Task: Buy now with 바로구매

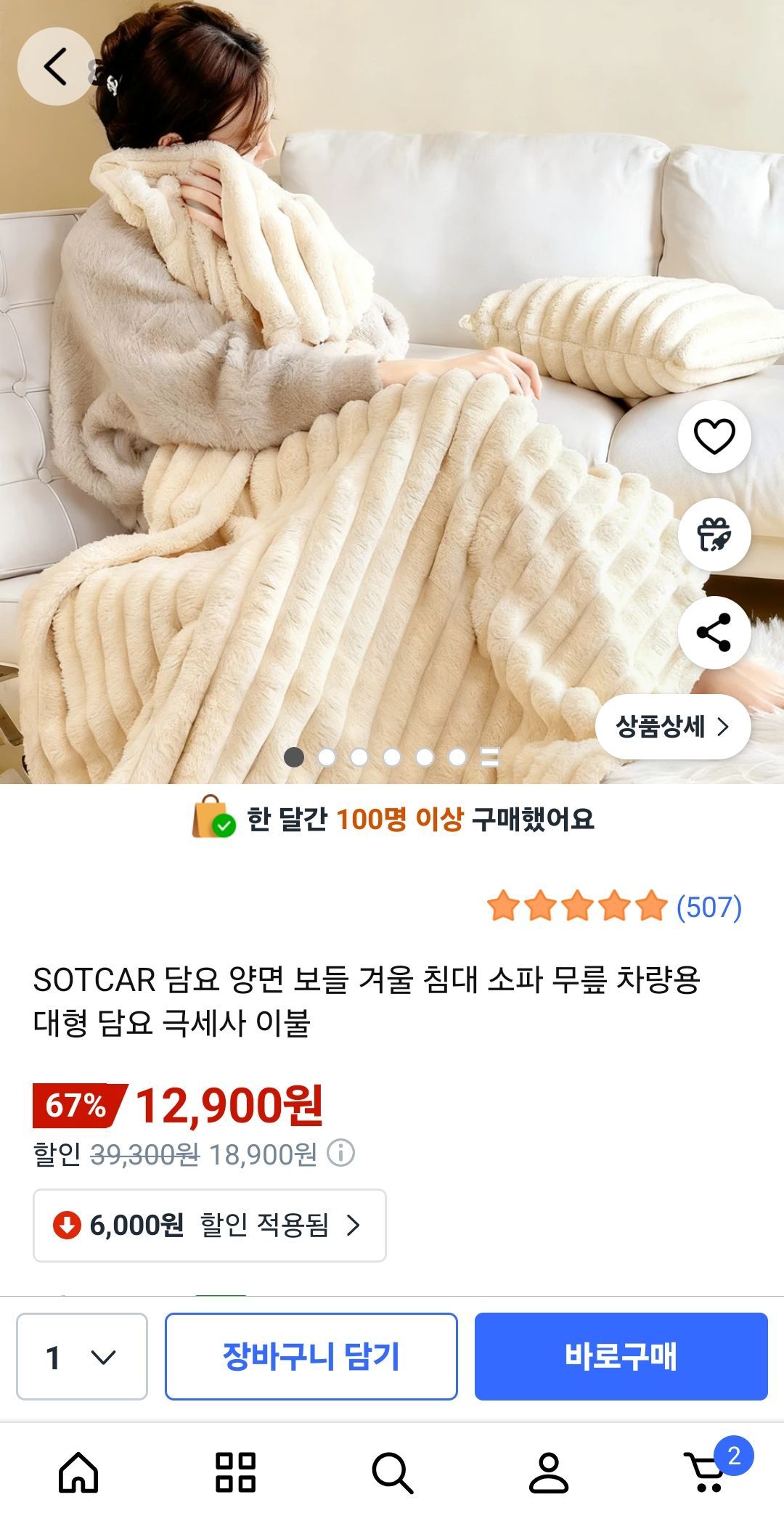Action: pos(621,1356)
